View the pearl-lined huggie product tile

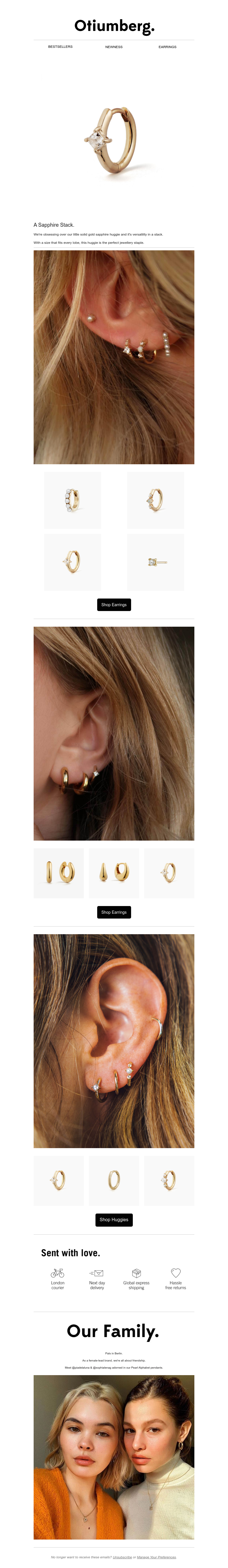(x=73, y=500)
